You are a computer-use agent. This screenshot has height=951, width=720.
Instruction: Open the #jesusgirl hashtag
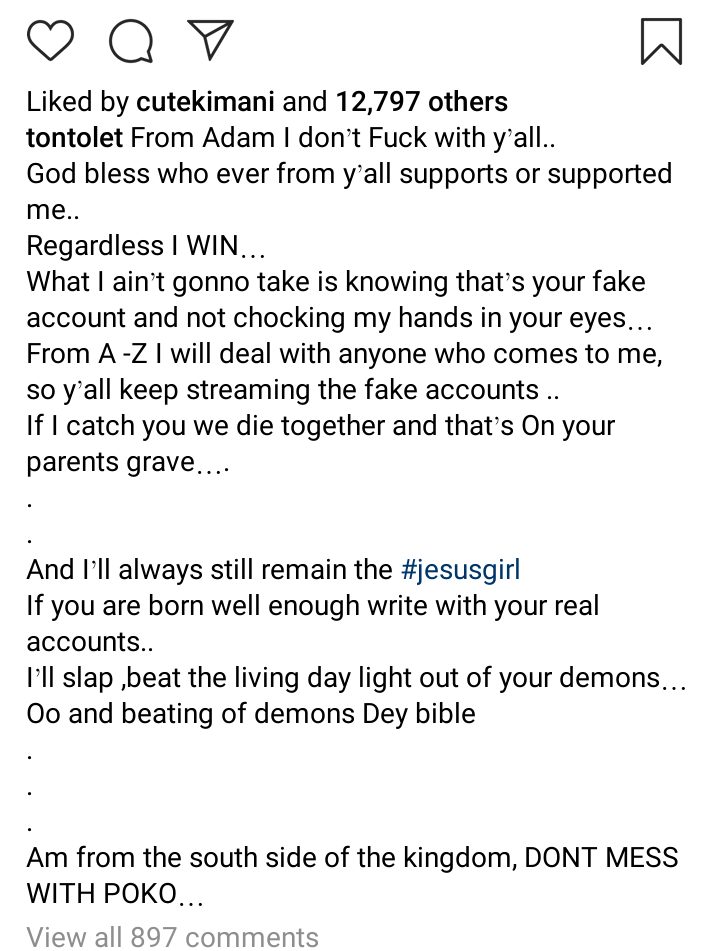click(x=460, y=570)
